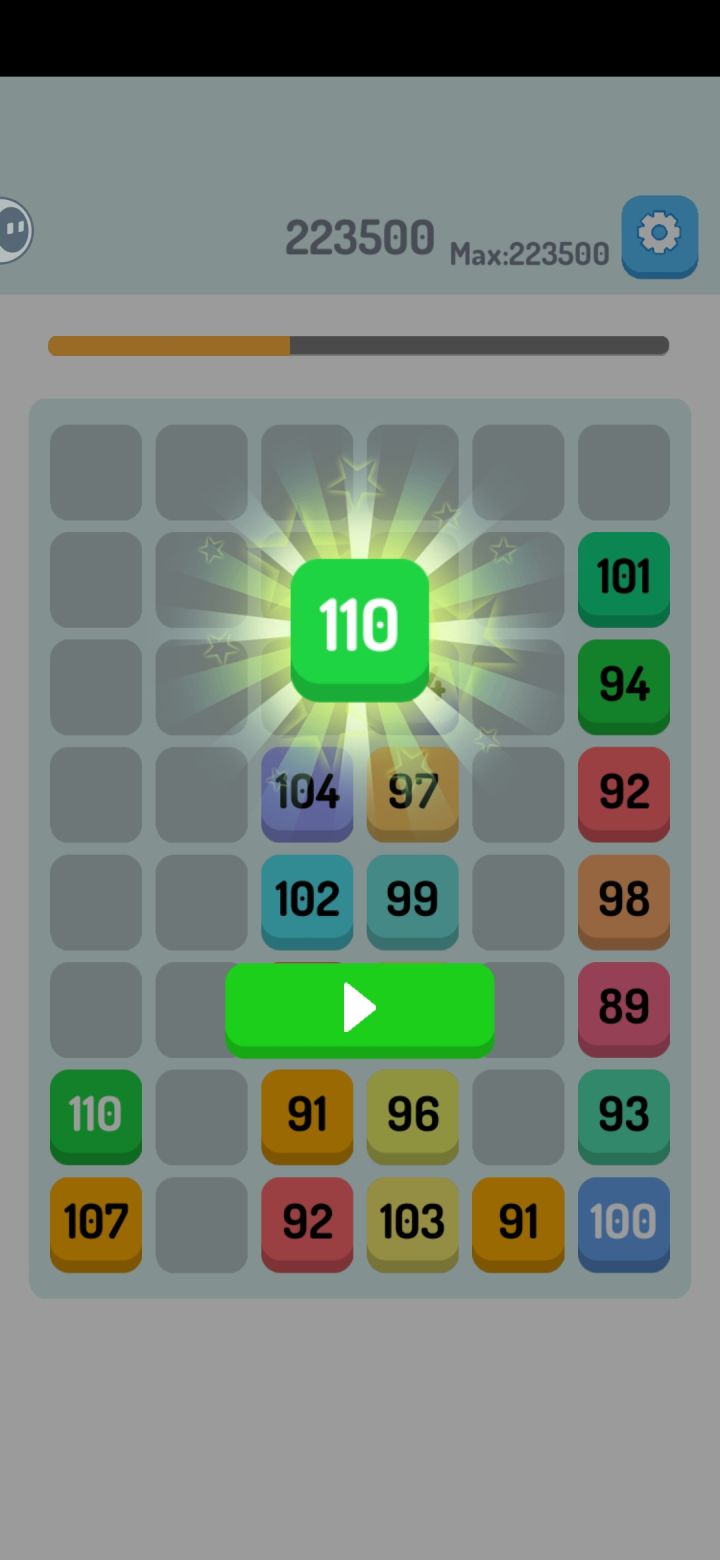Select the 110 tile in bottom-left area
Image resolution: width=720 pixels, height=1560 pixels.
click(x=95, y=1116)
